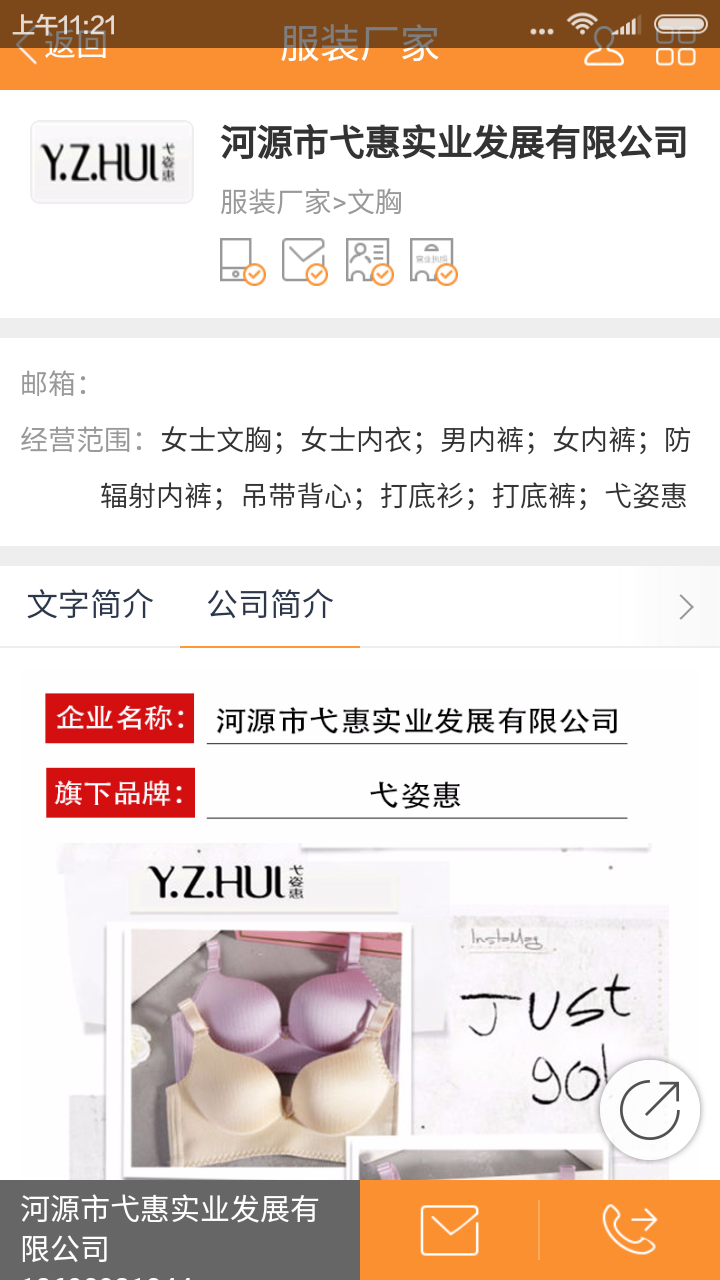The image size is (720, 1280).
Task: Go back using the 返回 button
Action: tap(60, 45)
